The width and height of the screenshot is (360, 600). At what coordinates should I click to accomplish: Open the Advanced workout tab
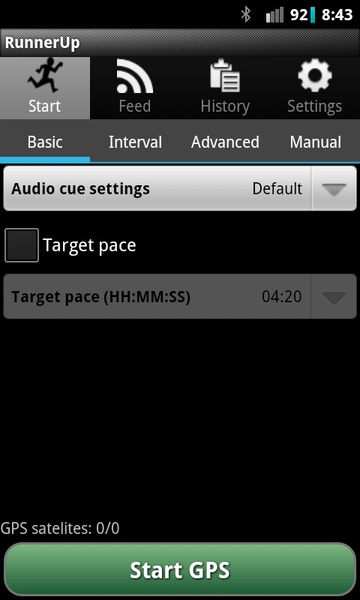225,142
